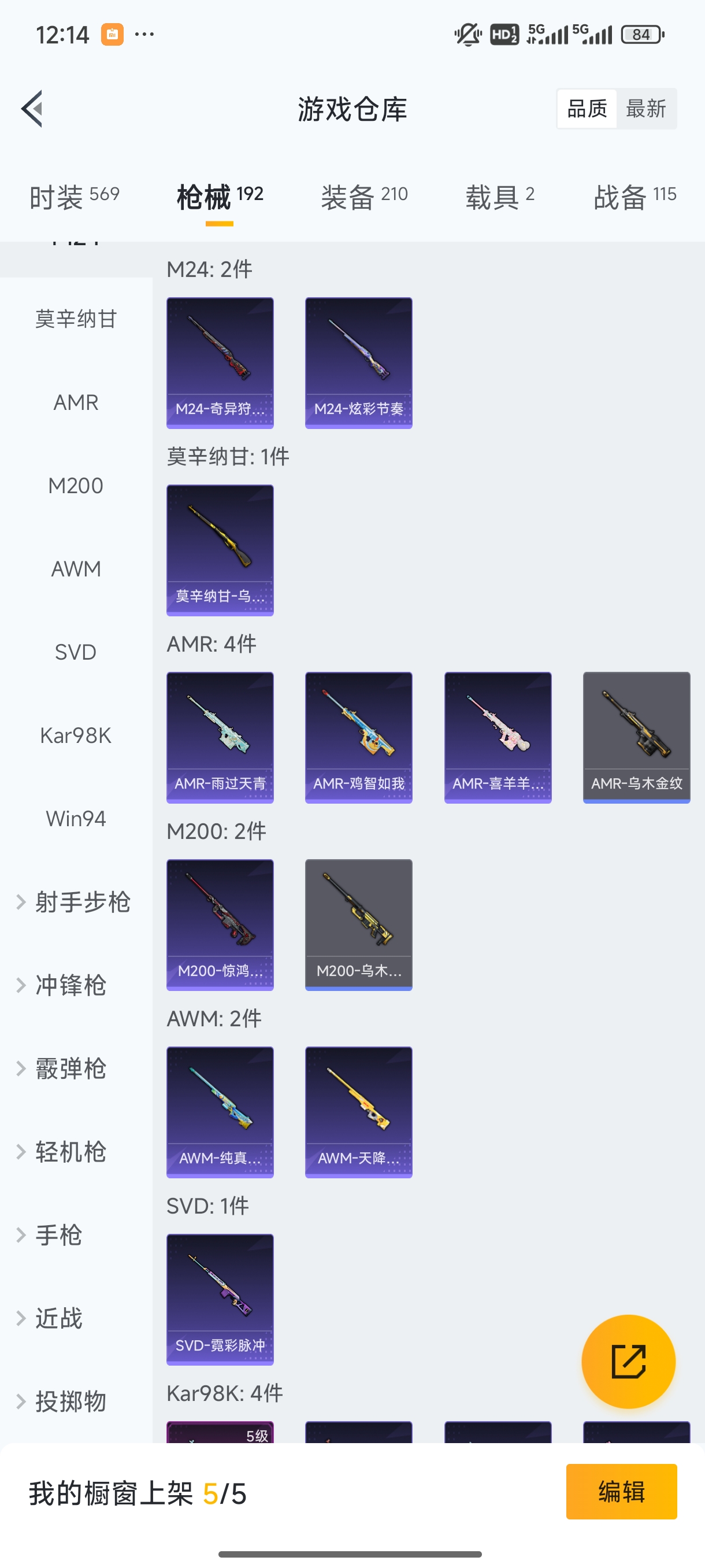705x1568 pixels.
Task: Open the AMR-乌木金纹 skin card
Action: (x=636, y=737)
